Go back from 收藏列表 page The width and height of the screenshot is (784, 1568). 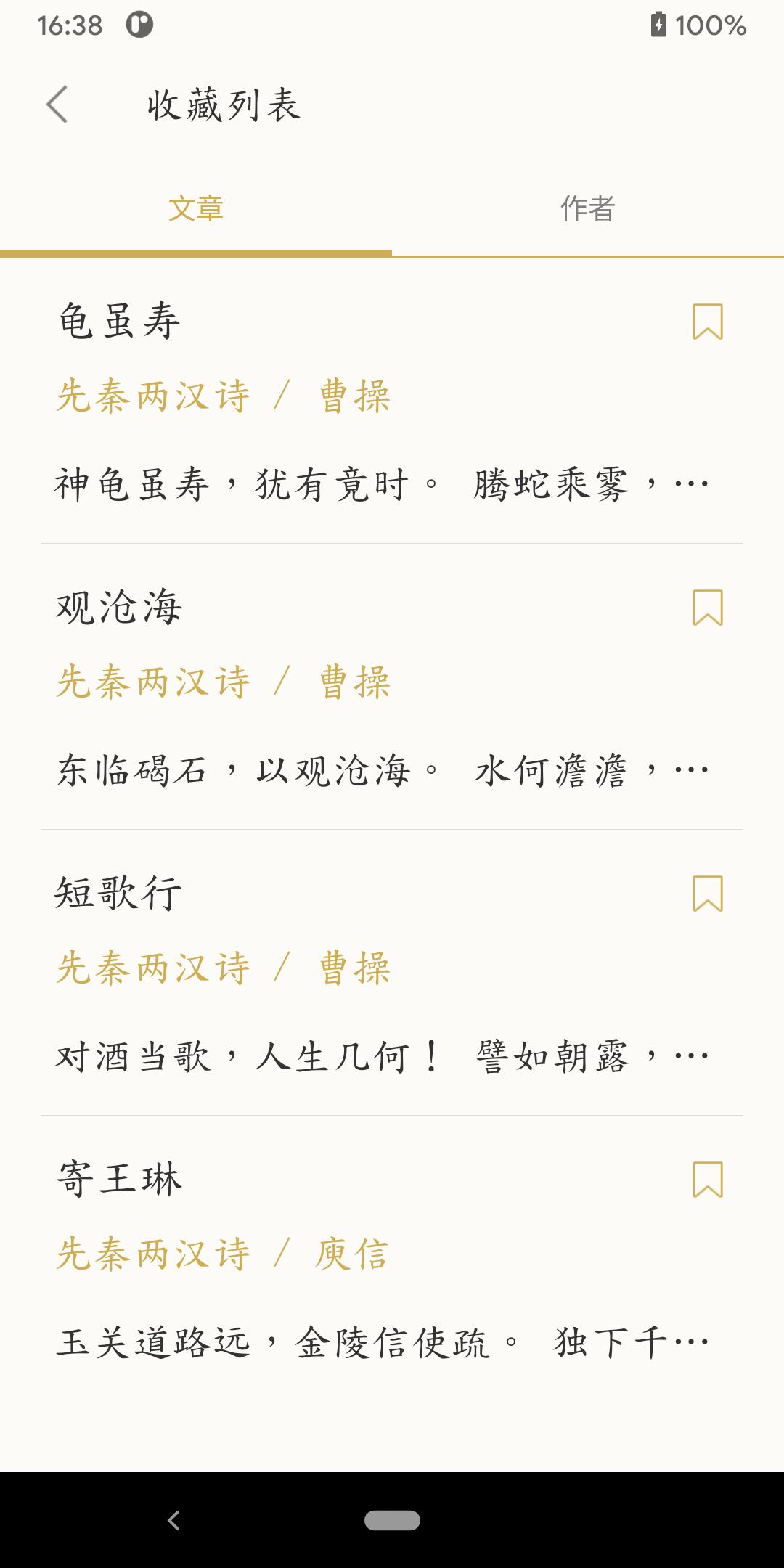pyautogui.click(x=57, y=105)
